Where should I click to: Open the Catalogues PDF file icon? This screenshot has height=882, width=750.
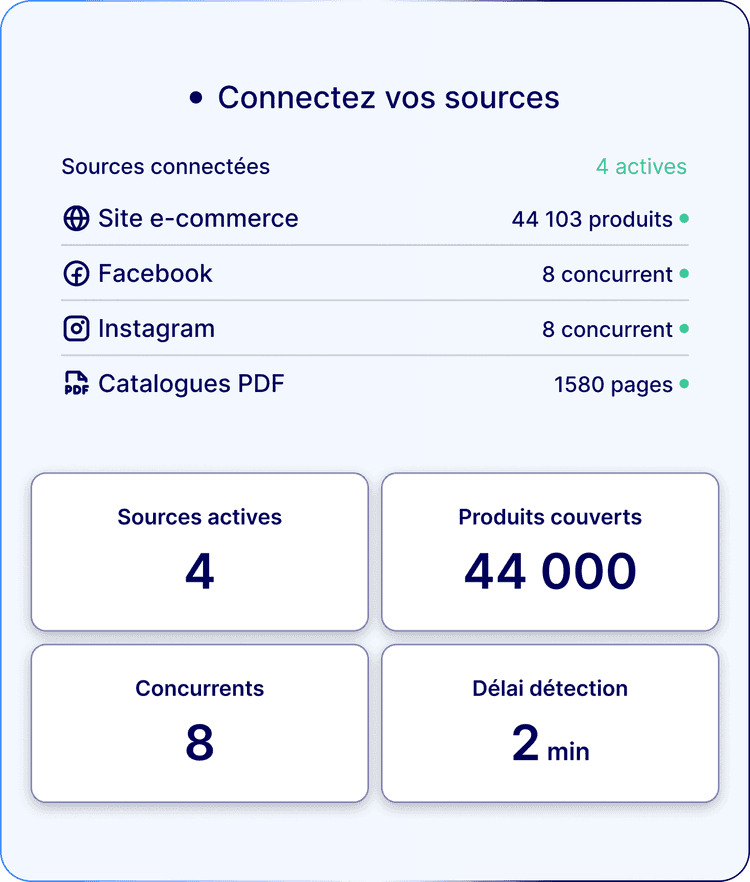tap(77, 383)
